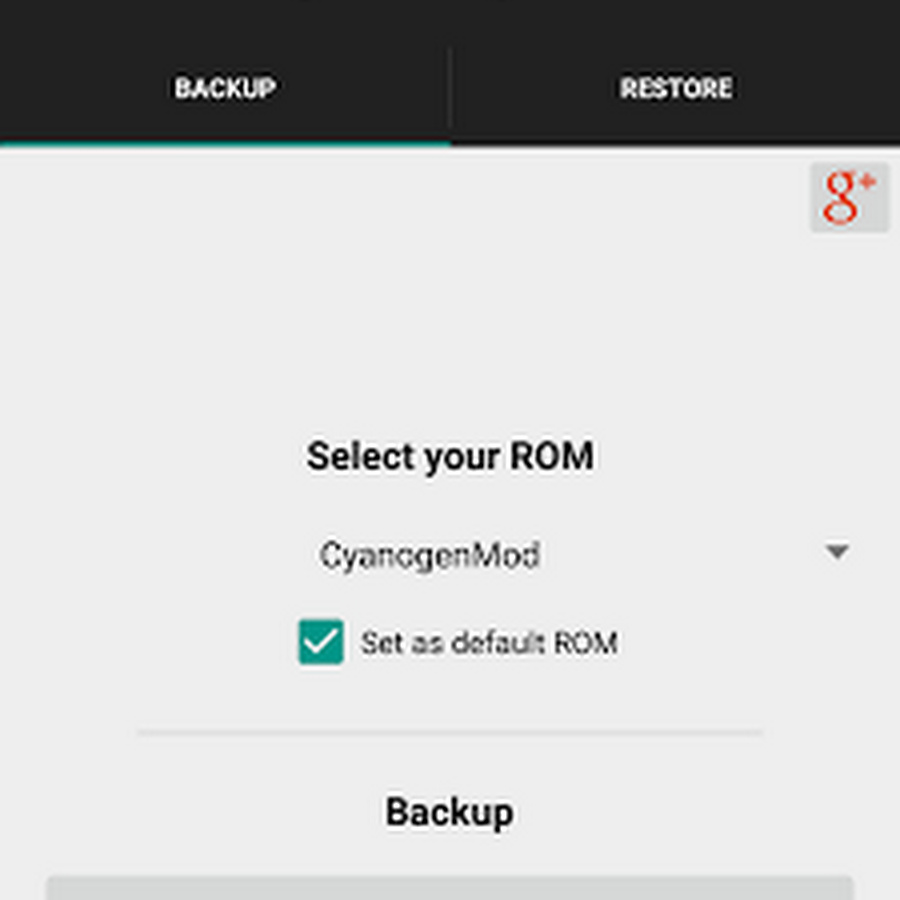Select the Backup tab
900x900 pixels.
pos(225,88)
